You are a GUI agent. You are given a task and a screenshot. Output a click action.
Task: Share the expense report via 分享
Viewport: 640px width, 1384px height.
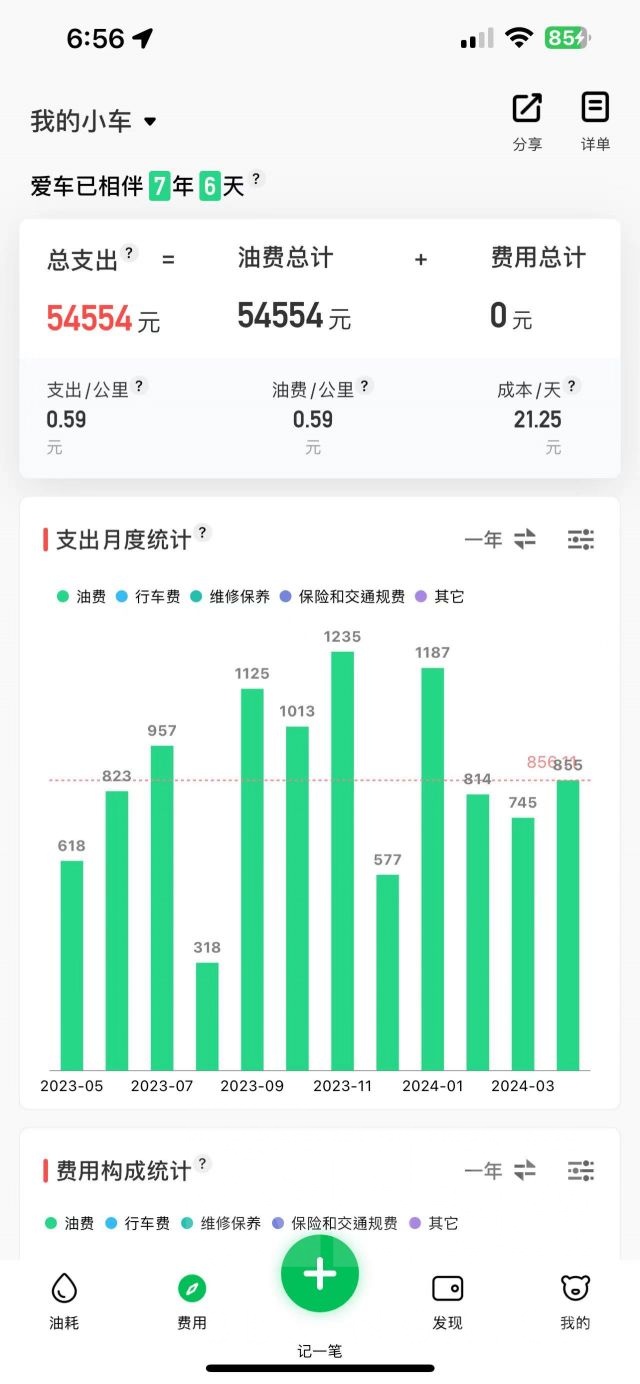pyautogui.click(x=527, y=121)
